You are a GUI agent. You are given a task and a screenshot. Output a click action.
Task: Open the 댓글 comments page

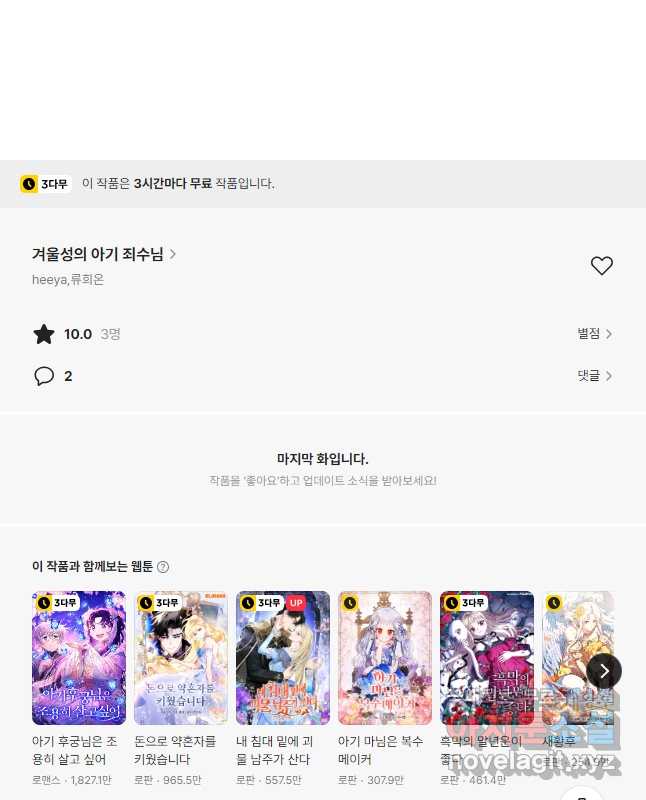[594, 376]
